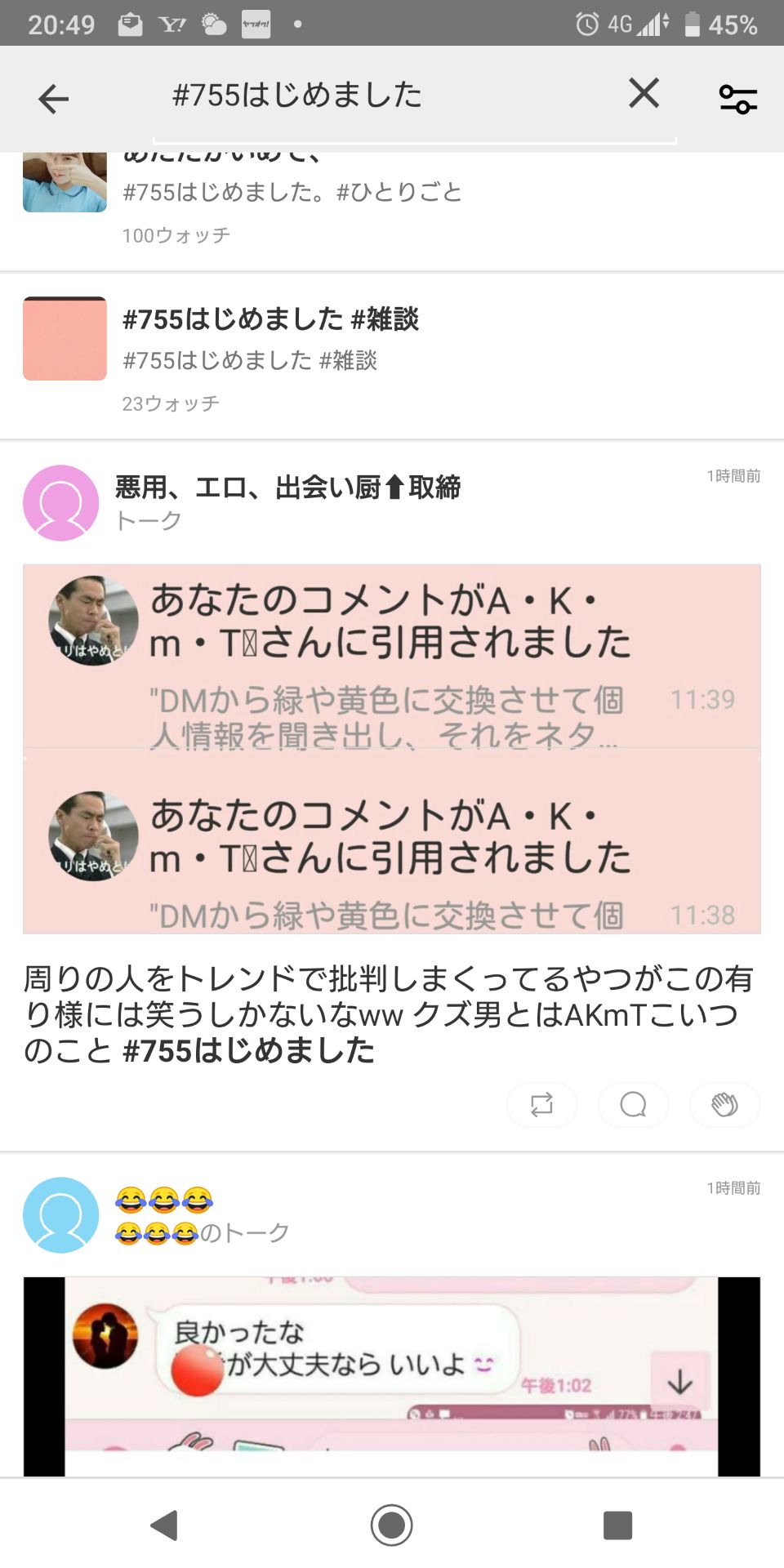The image size is (784, 1568).
Task: Open the comment bubble icon on the post
Action: [x=633, y=1104]
